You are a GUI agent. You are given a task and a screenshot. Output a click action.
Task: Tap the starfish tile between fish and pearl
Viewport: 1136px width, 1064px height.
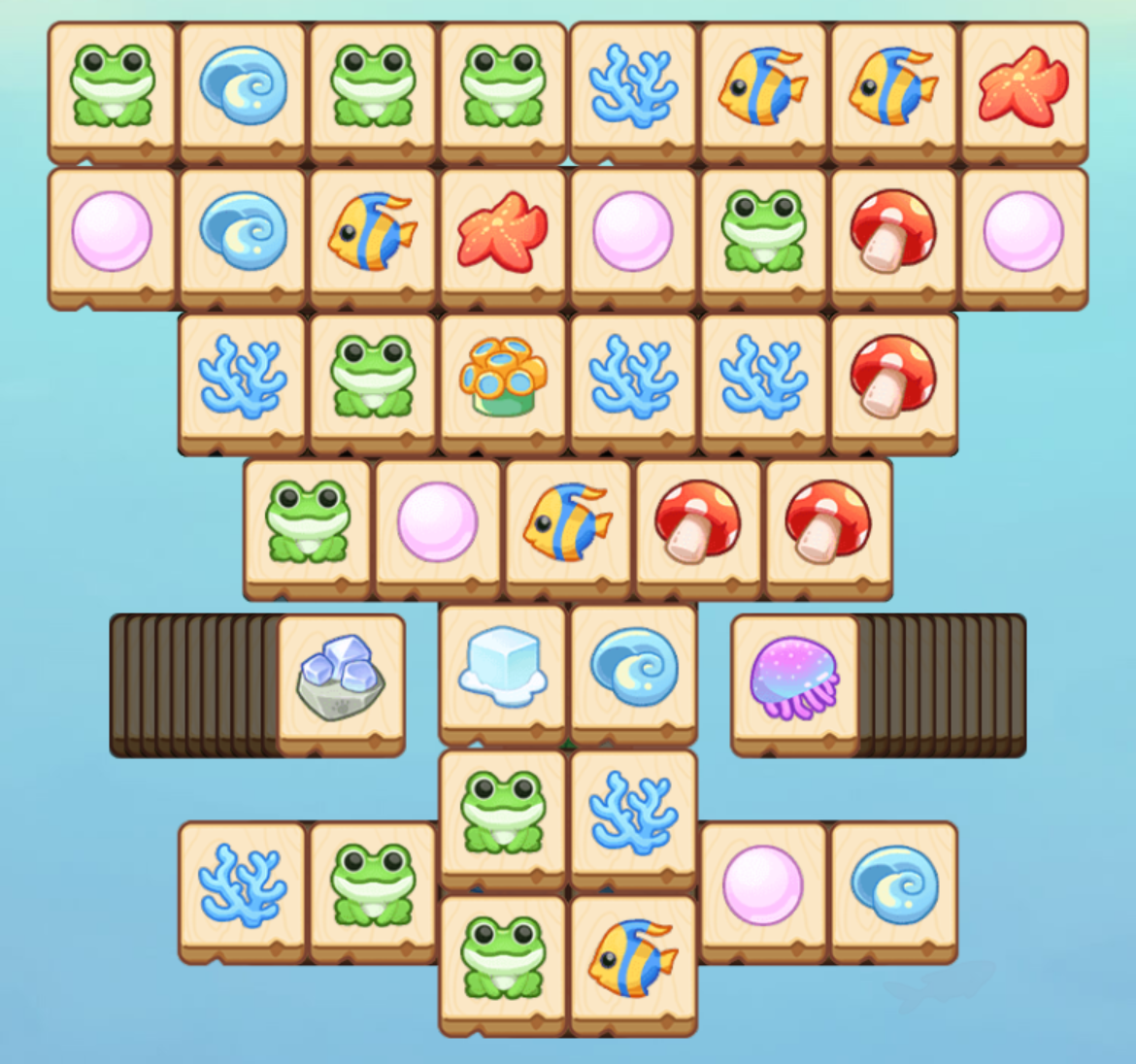click(502, 232)
